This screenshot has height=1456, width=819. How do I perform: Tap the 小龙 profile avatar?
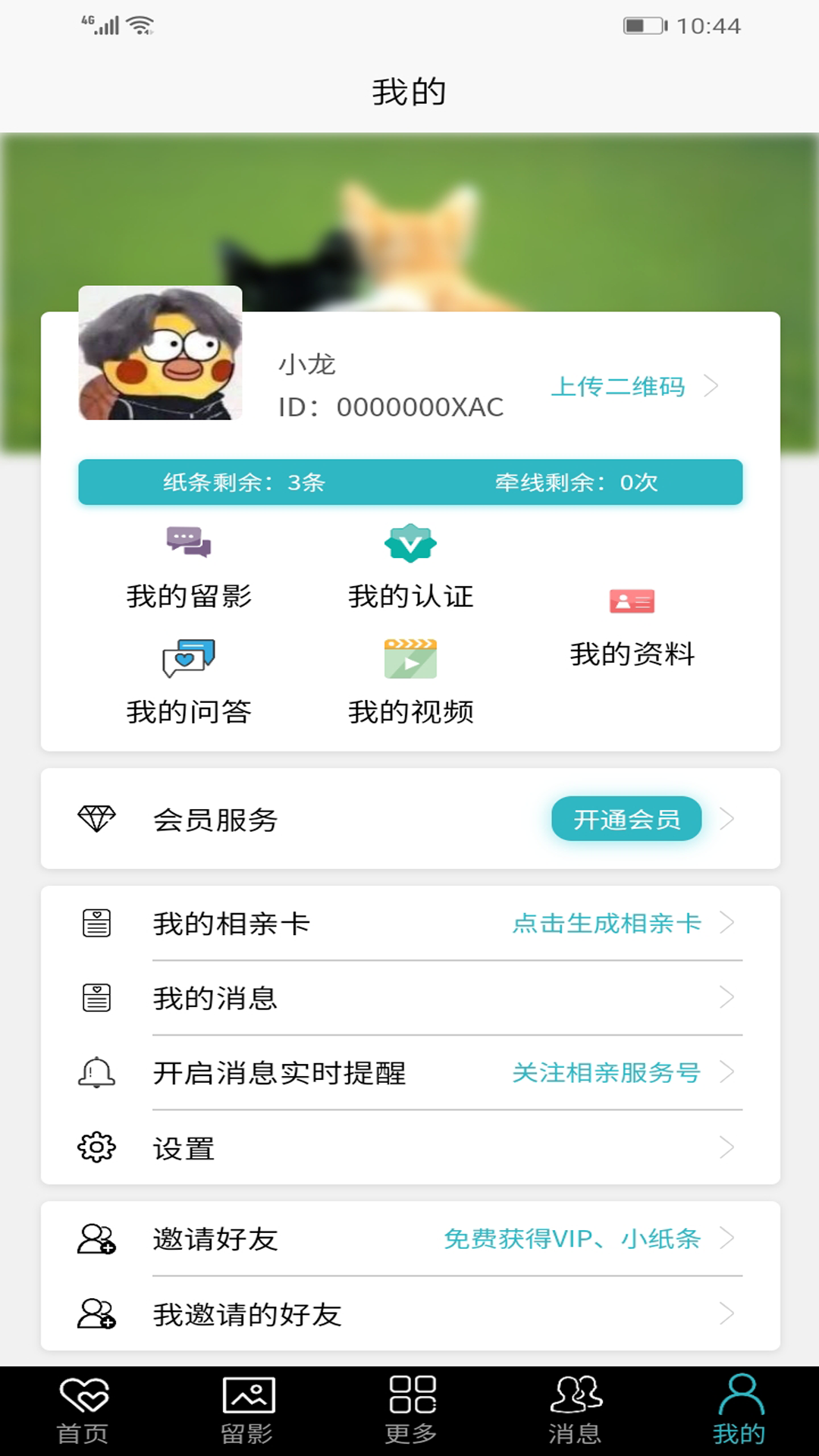(x=160, y=353)
